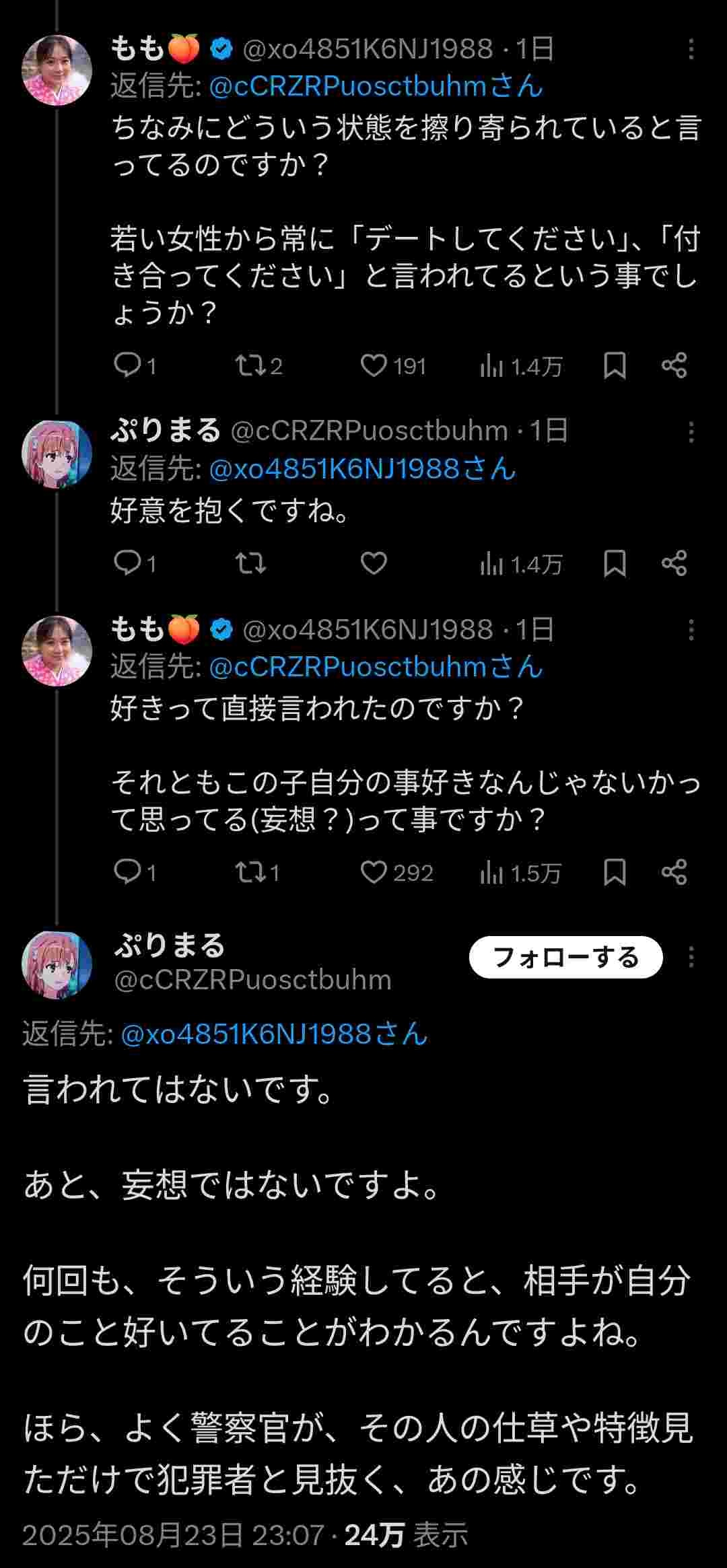Image resolution: width=727 pixels, height=1568 pixels.
Task: Open overflow menu beside the フォローする button
Action: [691, 957]
